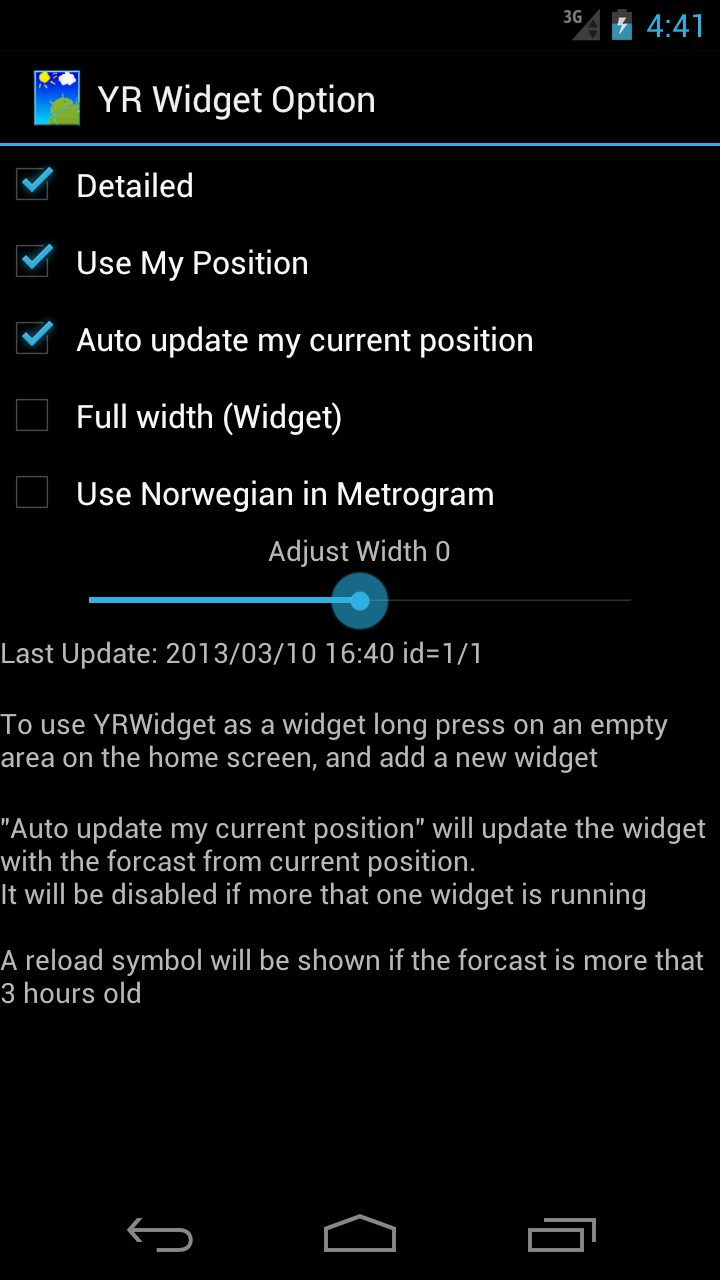This screenshot has width=720, height=1280.
Task: Go to the home screen
Action: pyautogui.click(x=360, y=1236)
